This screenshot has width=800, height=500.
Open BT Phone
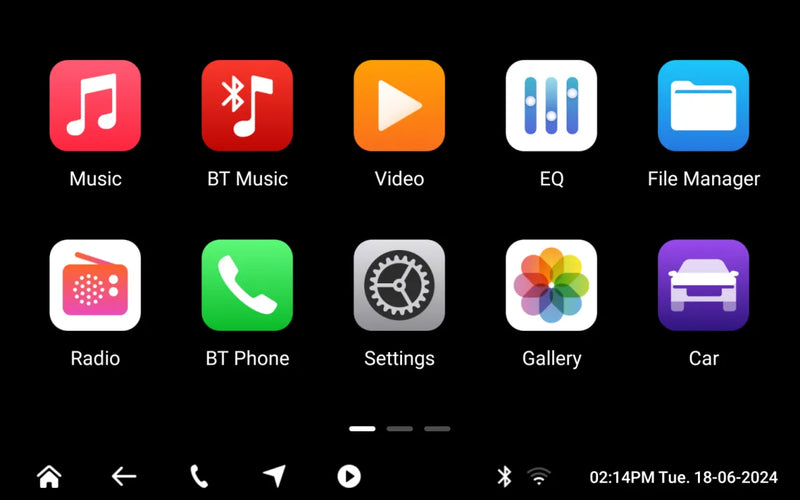[247, 285]
